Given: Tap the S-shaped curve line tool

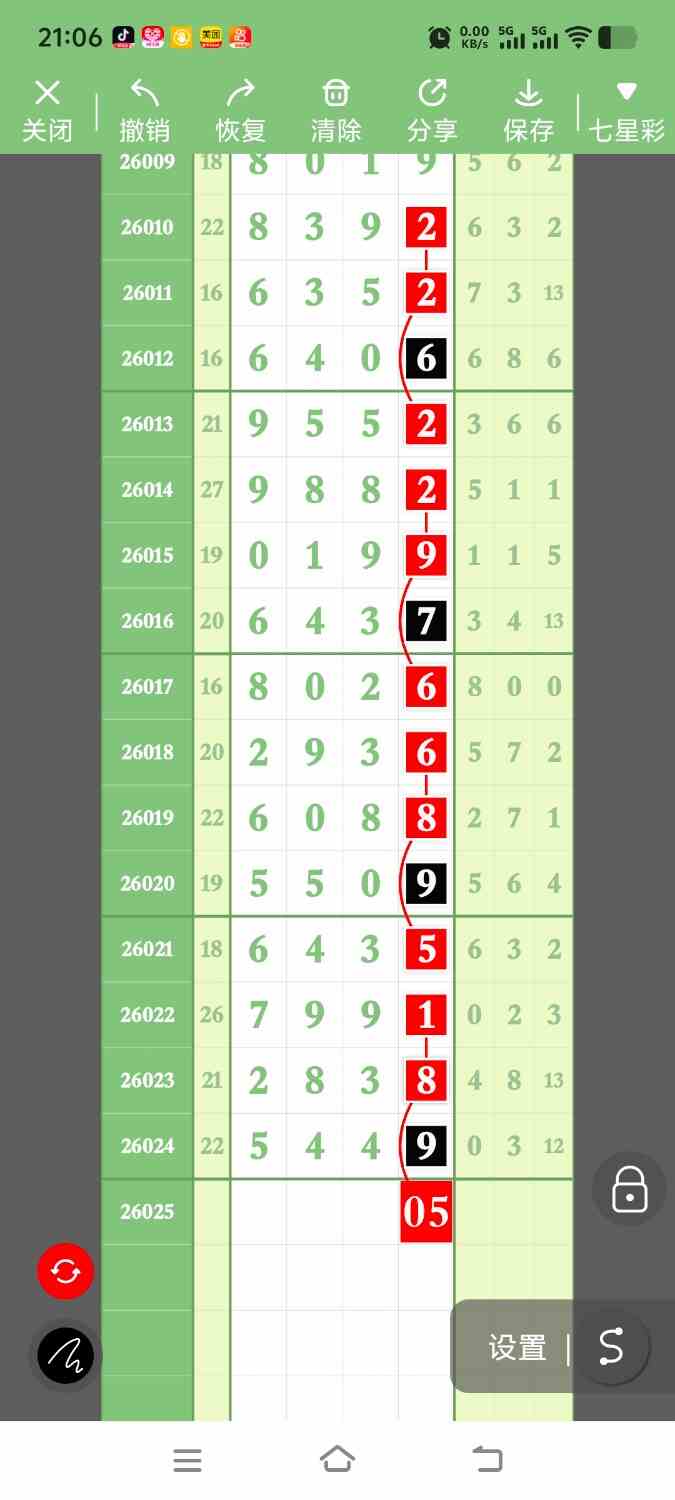Looking at the screenshot, I should point(610,1347).
